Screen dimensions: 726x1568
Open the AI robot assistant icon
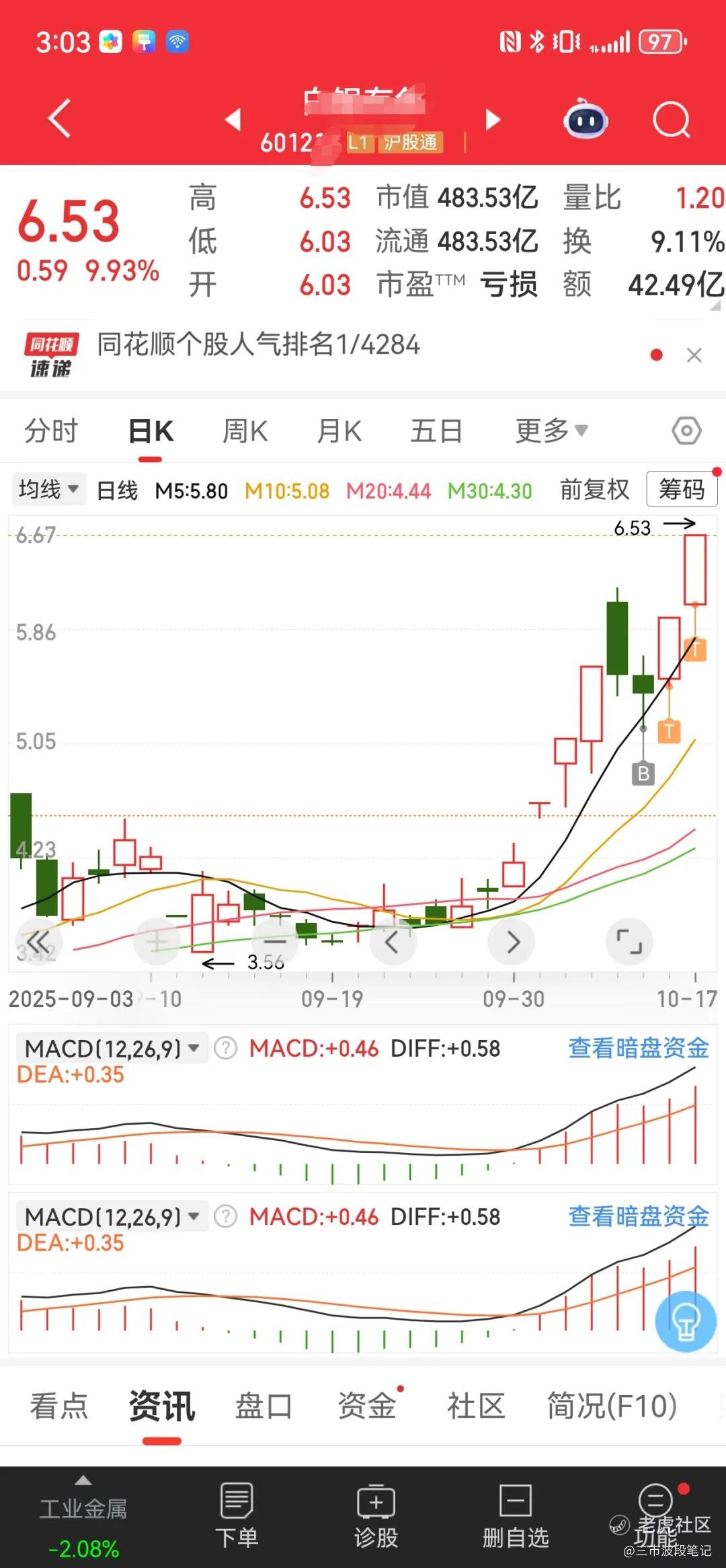[586, 120]
